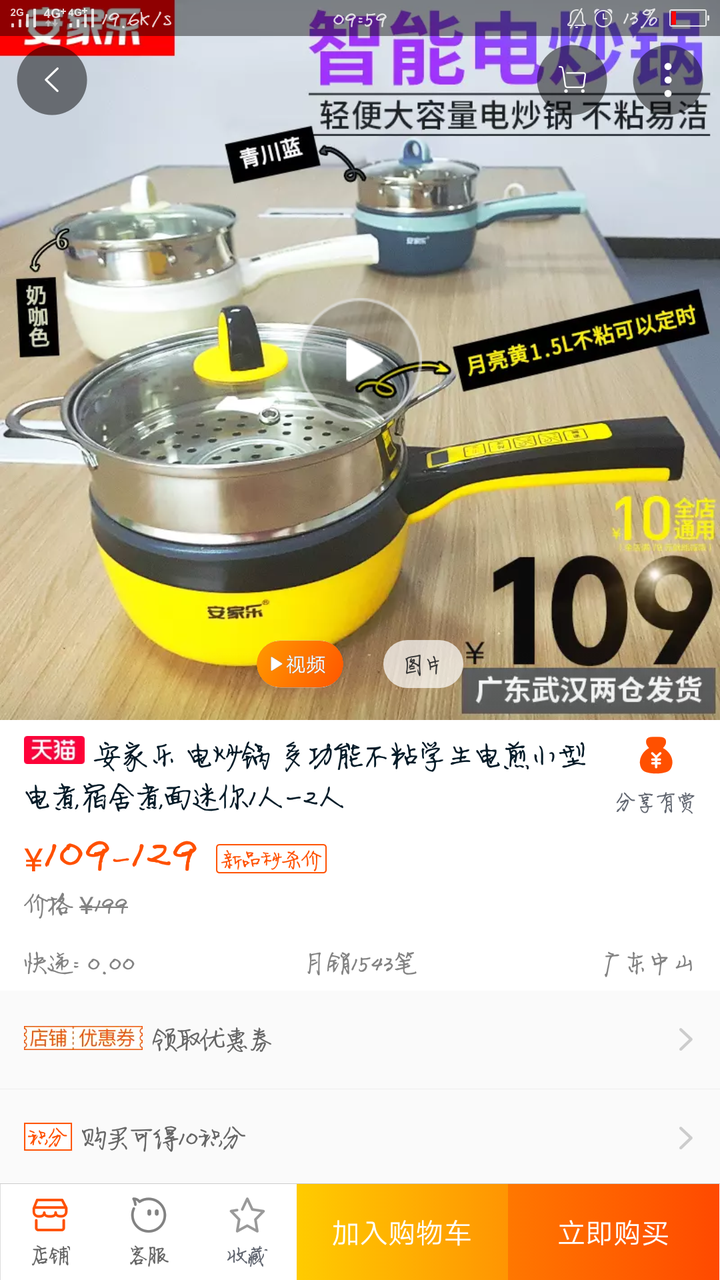Open the three-dot overflow menu
The image size is (720, 1280).
pos(667,80)
